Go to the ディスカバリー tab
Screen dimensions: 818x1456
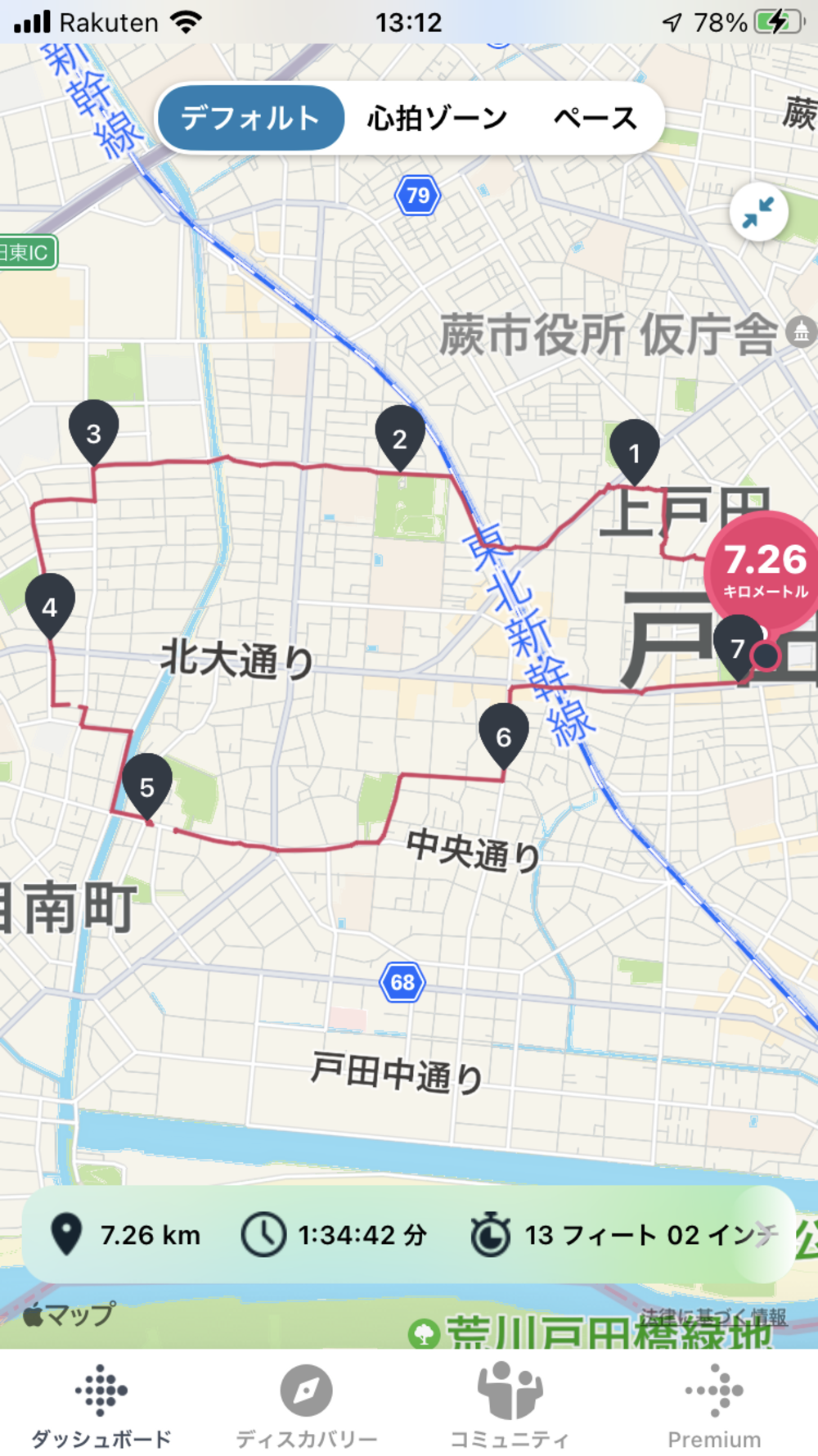[x=306, y=1406]
